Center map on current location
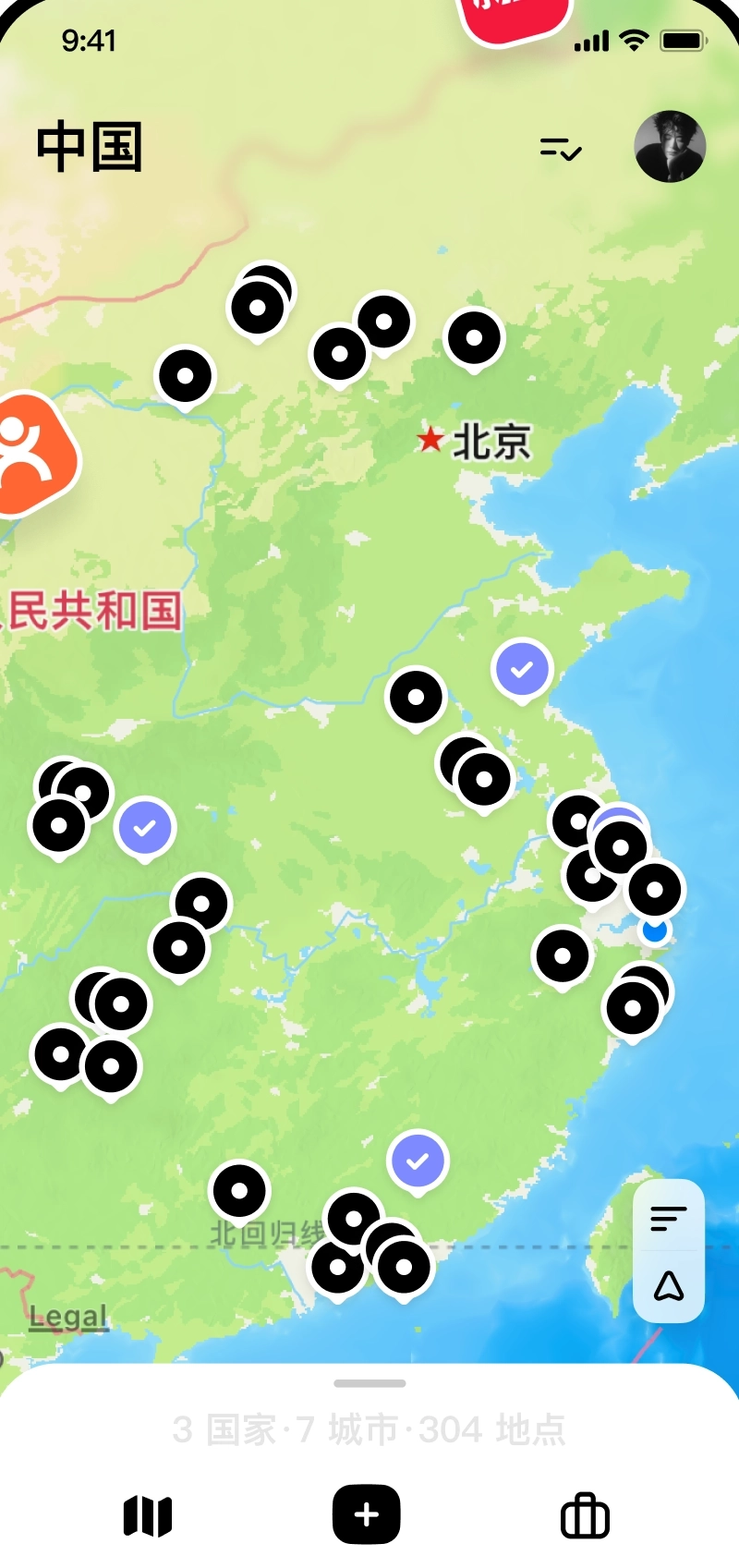Viewport: 739px width, 1568px height. point(668,1285)
